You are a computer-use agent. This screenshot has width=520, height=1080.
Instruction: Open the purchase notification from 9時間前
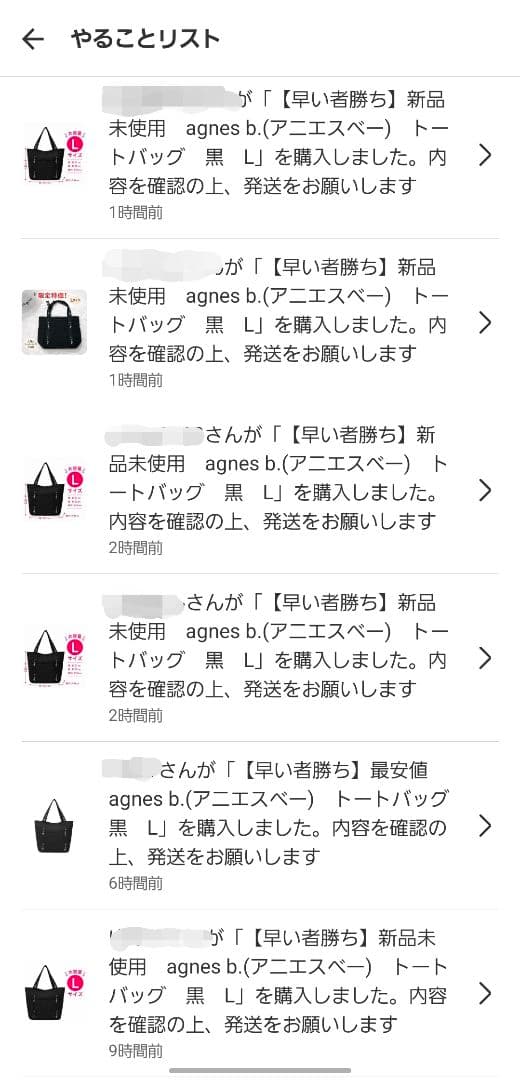coord(260,993)
